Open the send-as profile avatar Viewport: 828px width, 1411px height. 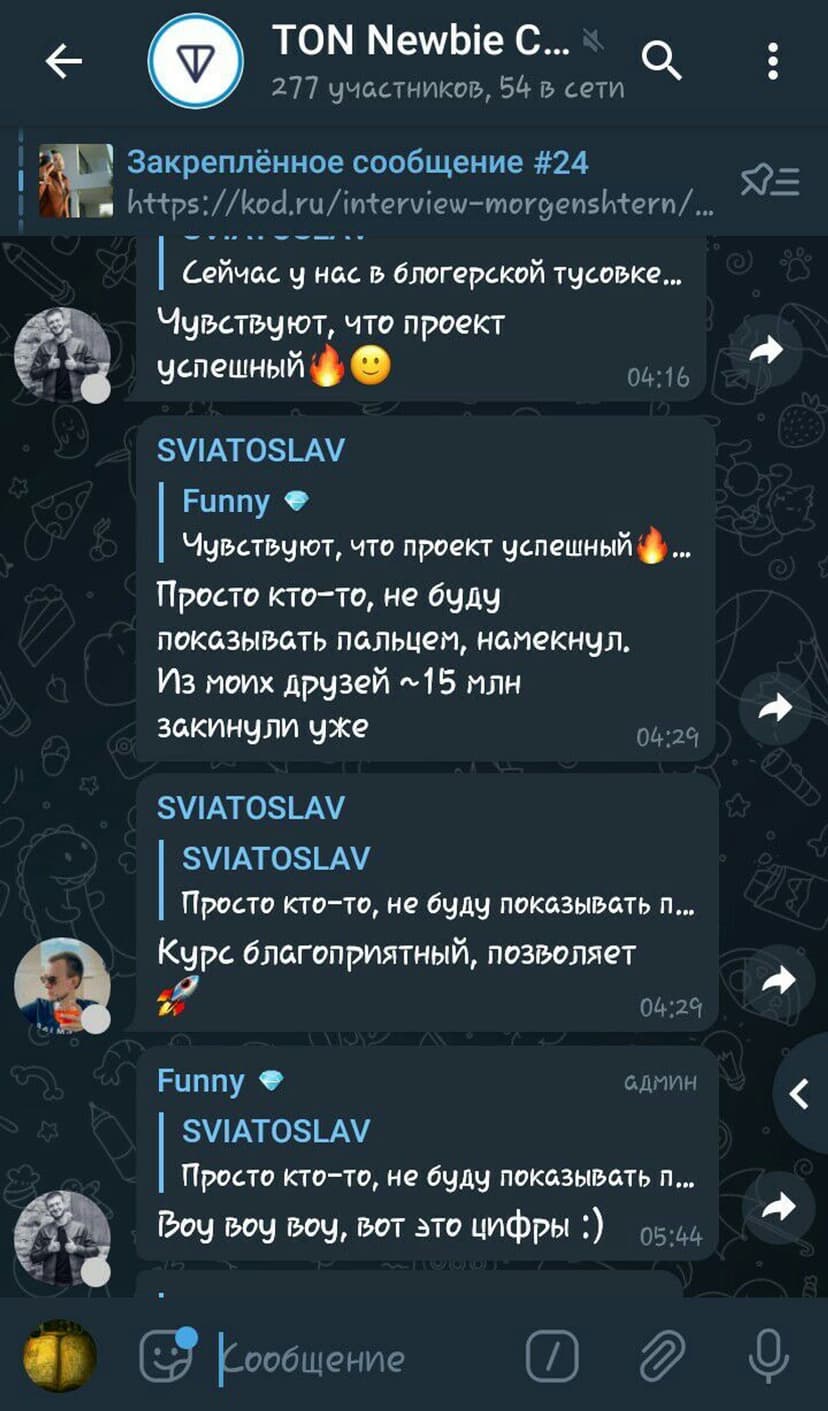(60, 1357)
